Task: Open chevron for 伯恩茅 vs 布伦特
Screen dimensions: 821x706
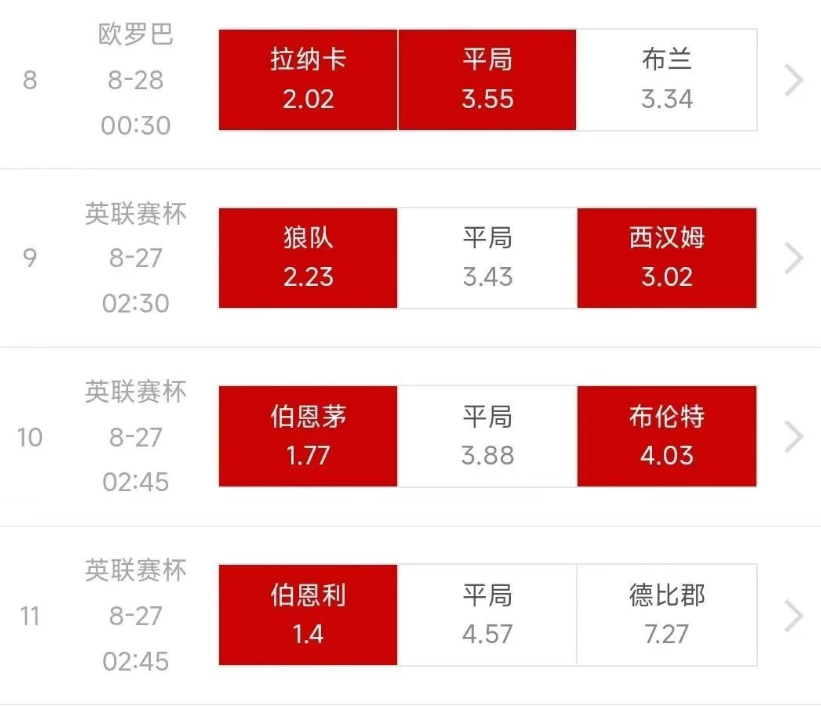Action: (x=794, y=437)
